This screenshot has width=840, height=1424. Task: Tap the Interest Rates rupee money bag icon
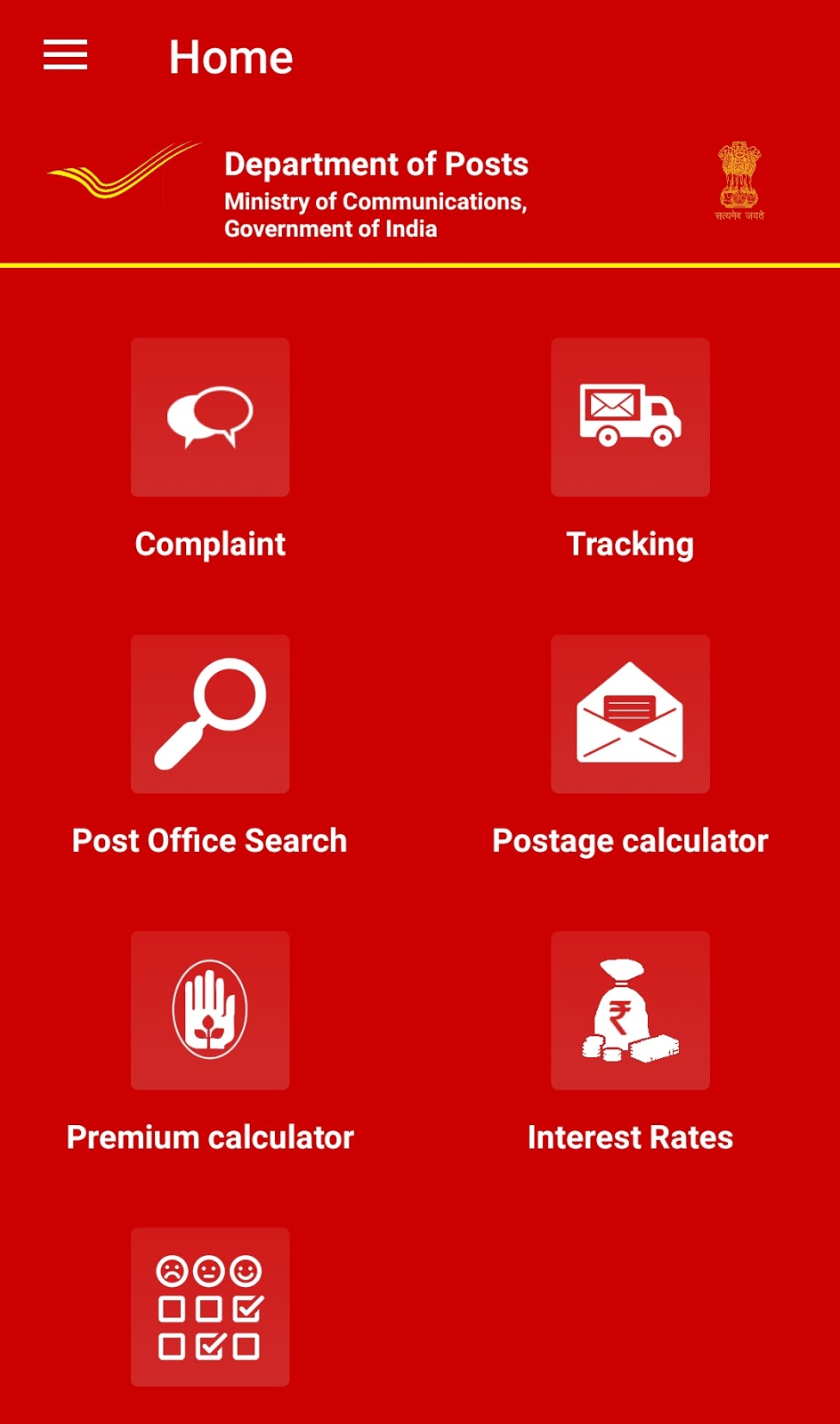tap(630, 1008)
